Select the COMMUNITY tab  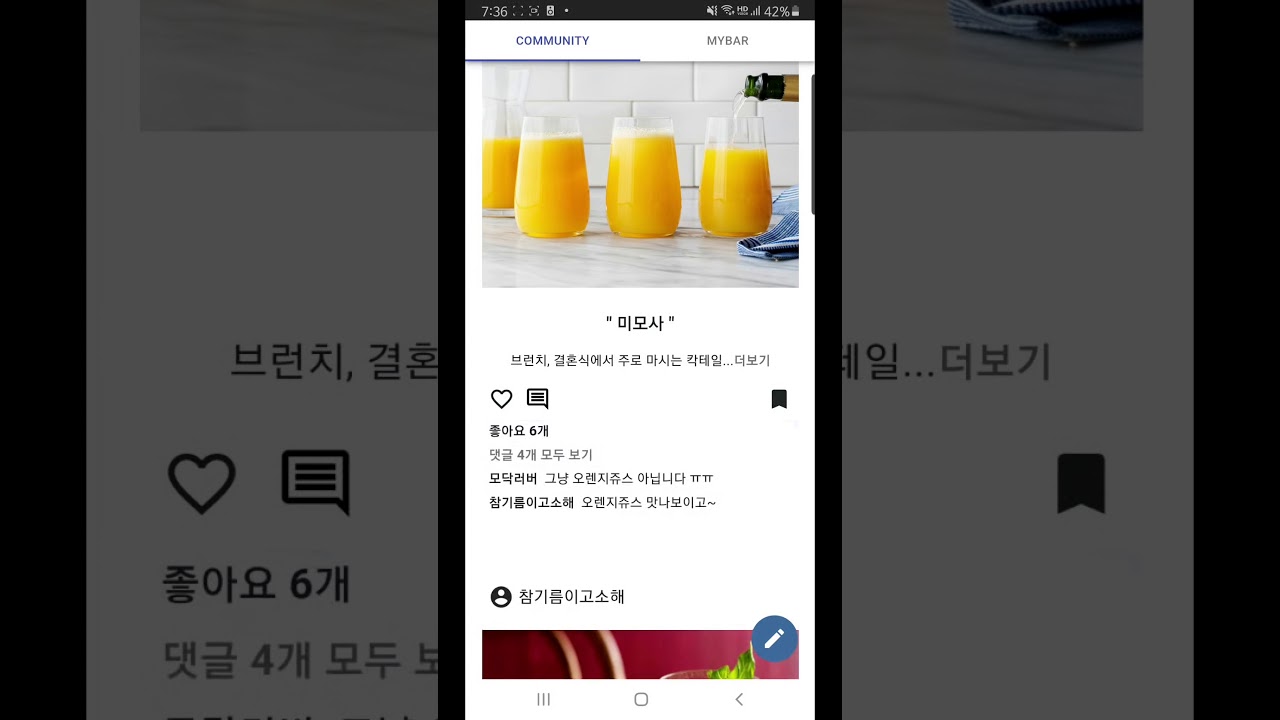point(552,41)
